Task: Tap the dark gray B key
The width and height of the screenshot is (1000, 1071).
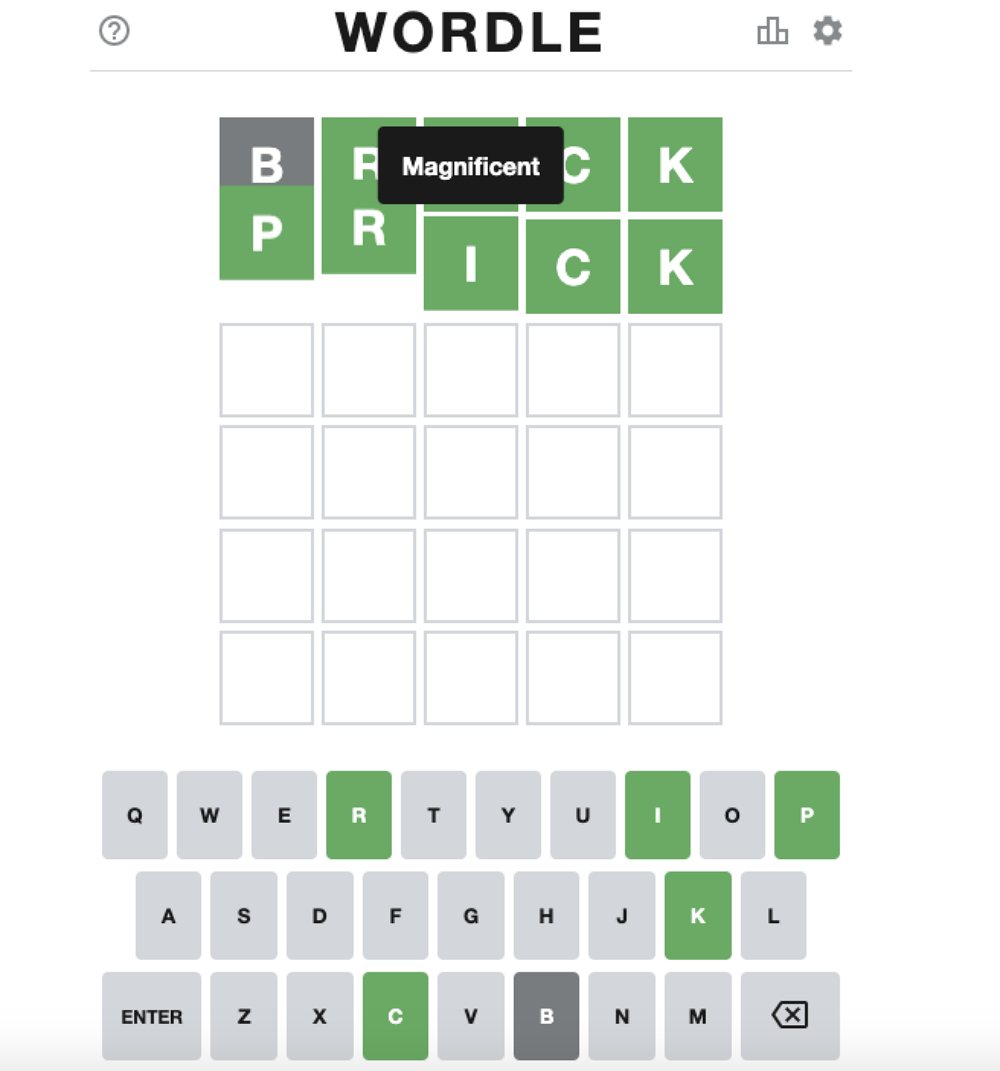Action: [x=546, y=1016]
